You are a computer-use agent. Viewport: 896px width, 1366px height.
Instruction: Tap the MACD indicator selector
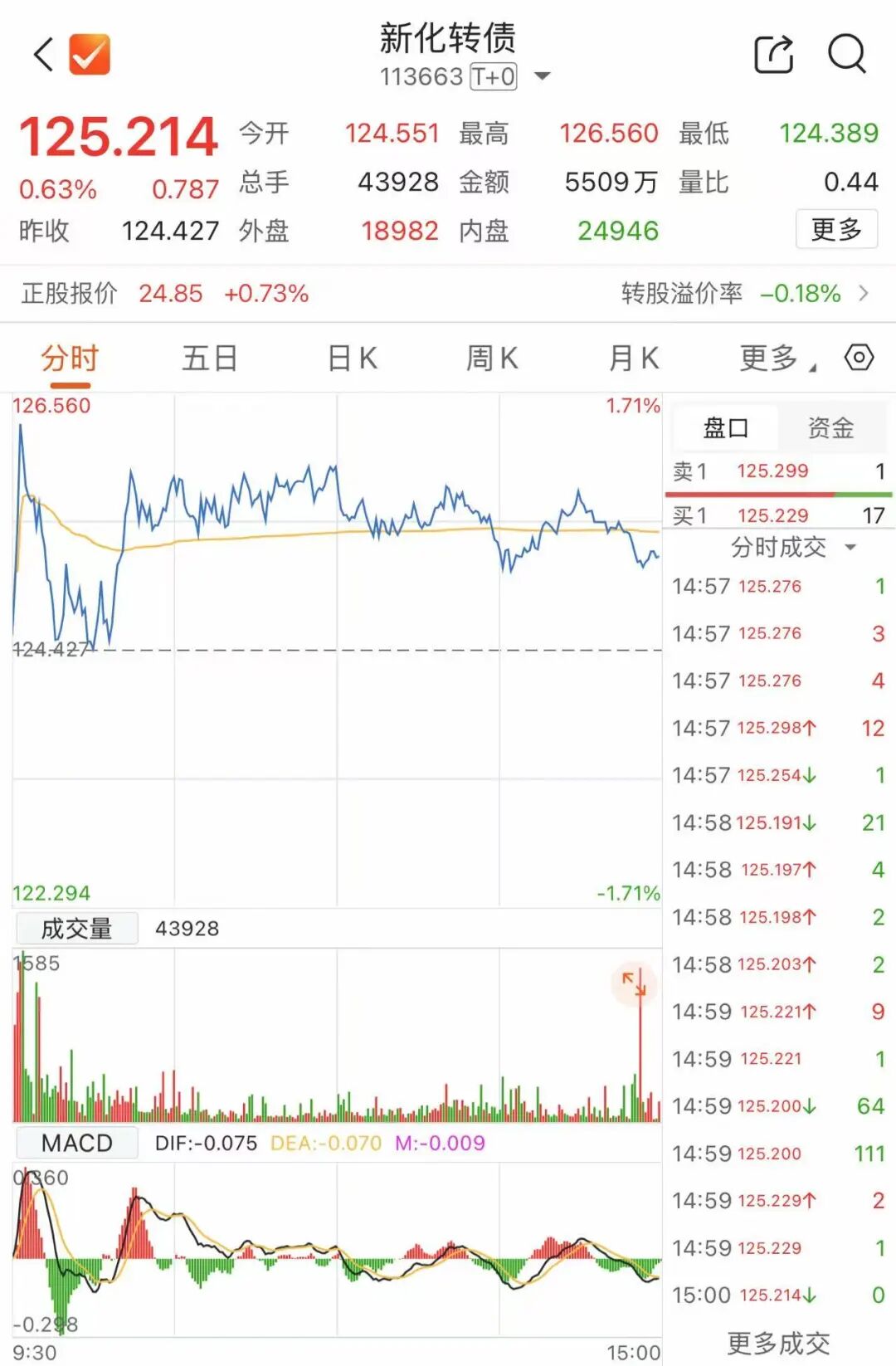[76, 1143]
